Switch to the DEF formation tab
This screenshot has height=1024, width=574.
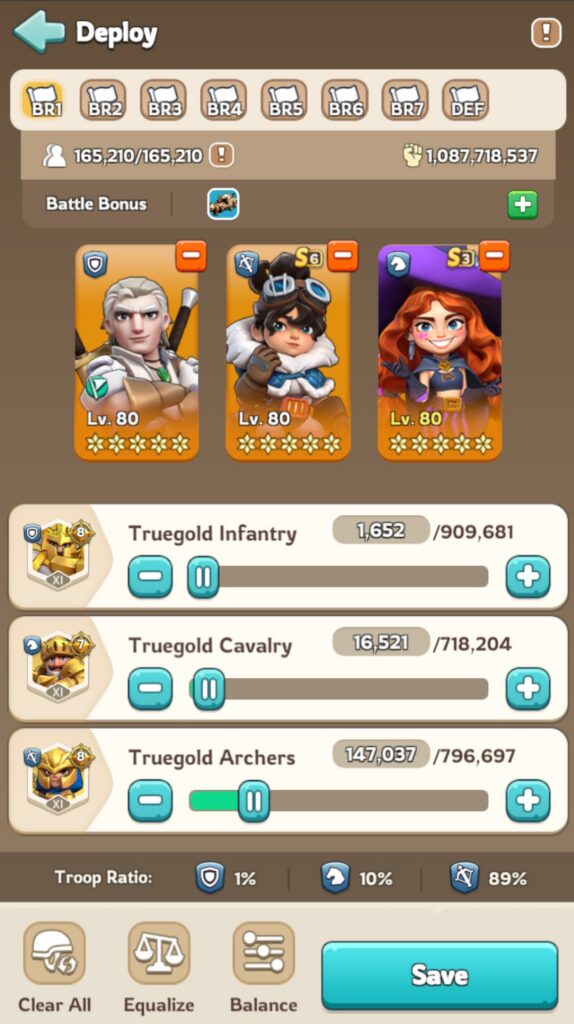[465, 101]
